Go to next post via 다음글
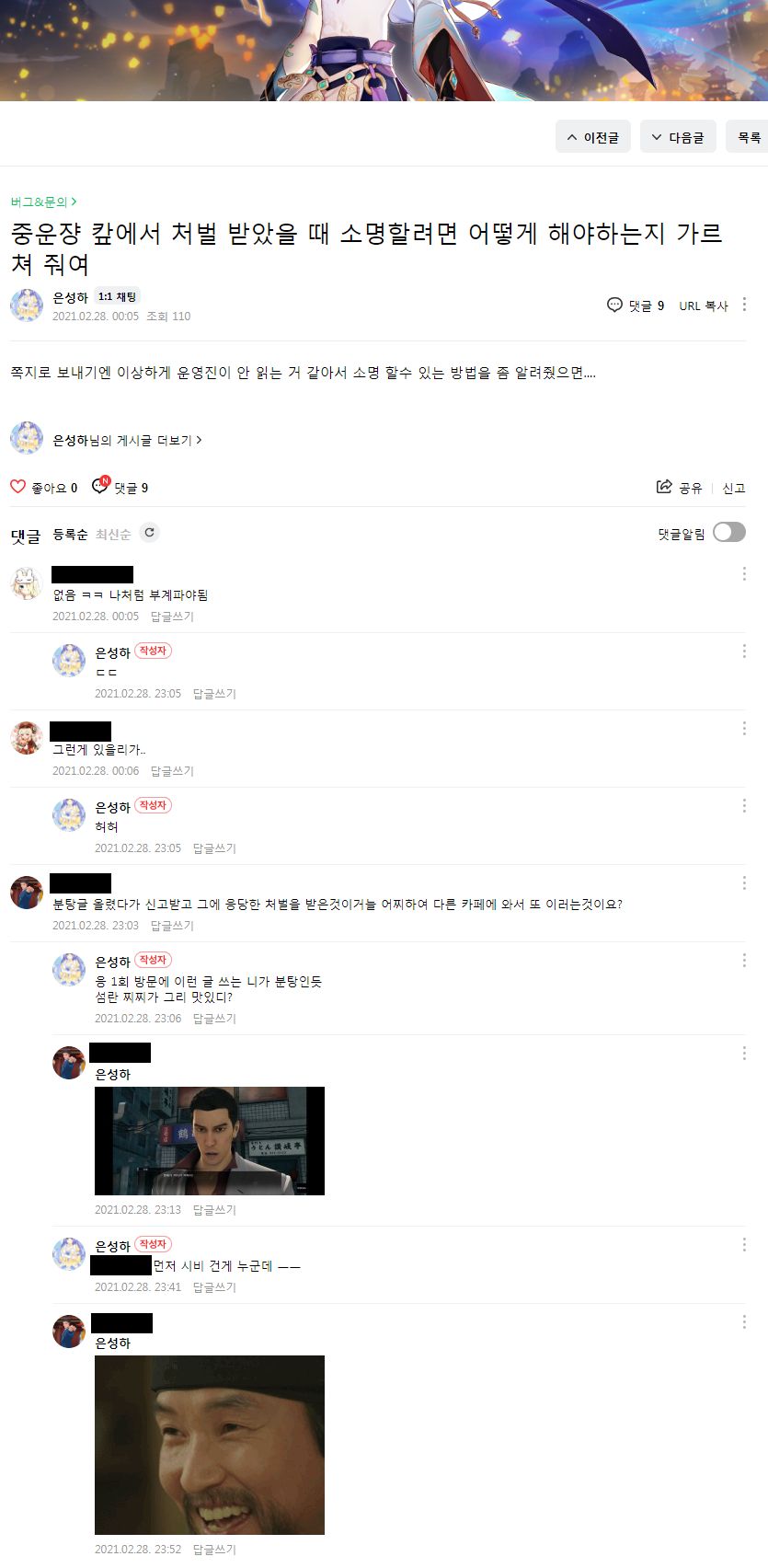This screenshot has width=768, height=1568. (x=678, y=137)
